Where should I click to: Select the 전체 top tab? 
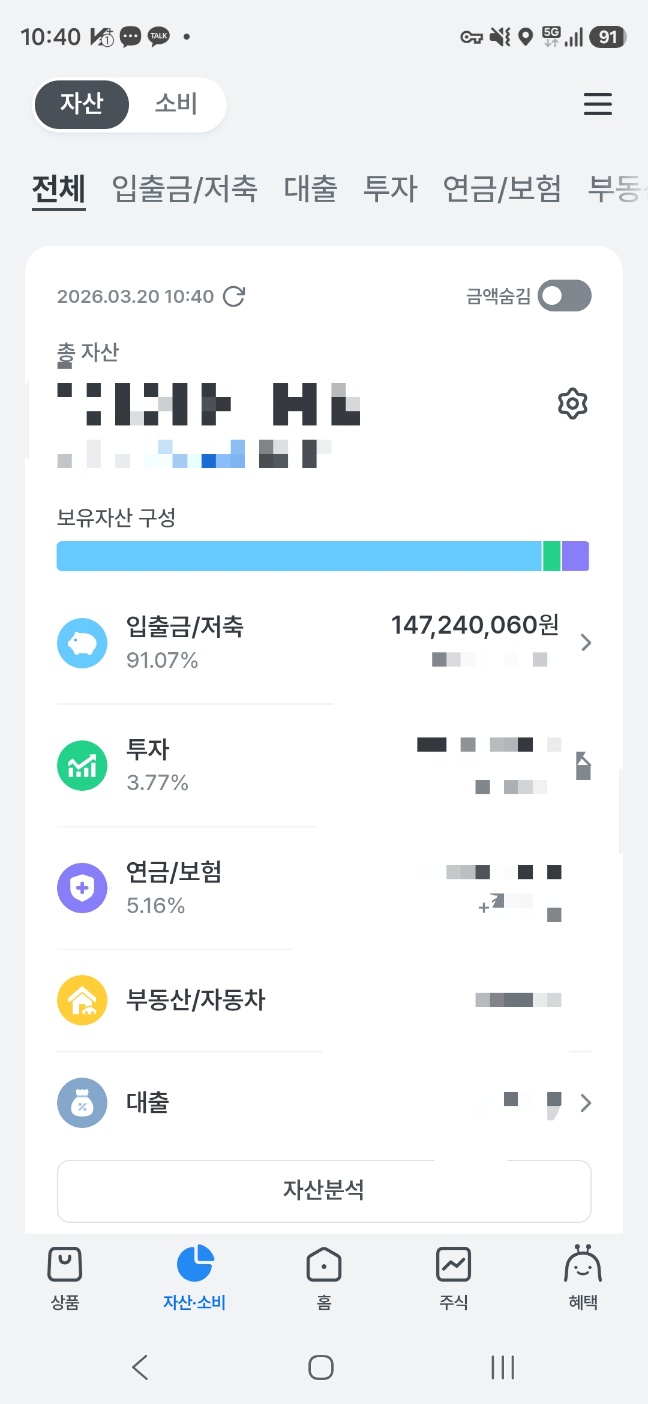coord(58,188)
